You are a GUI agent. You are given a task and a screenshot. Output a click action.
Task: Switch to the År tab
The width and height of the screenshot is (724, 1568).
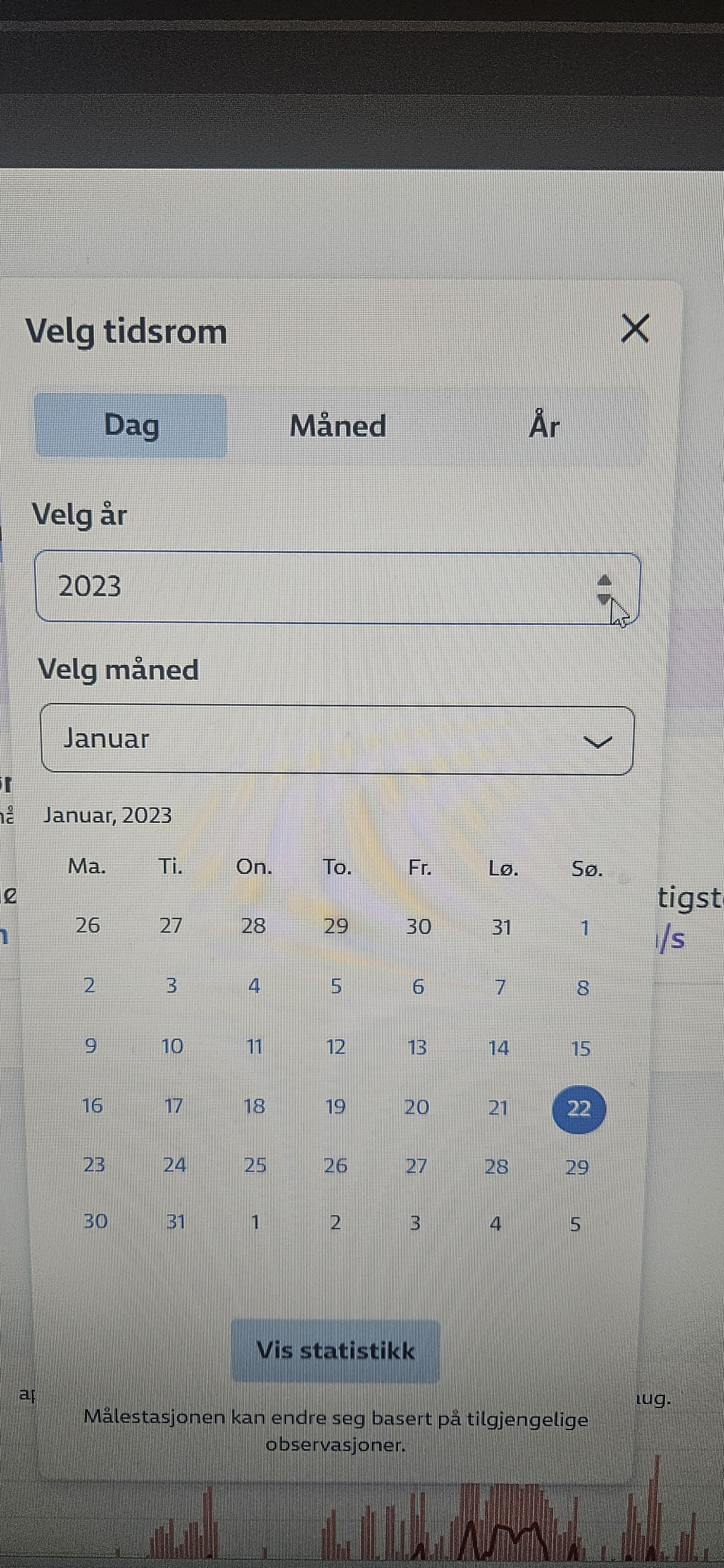(x=543, y=425)
